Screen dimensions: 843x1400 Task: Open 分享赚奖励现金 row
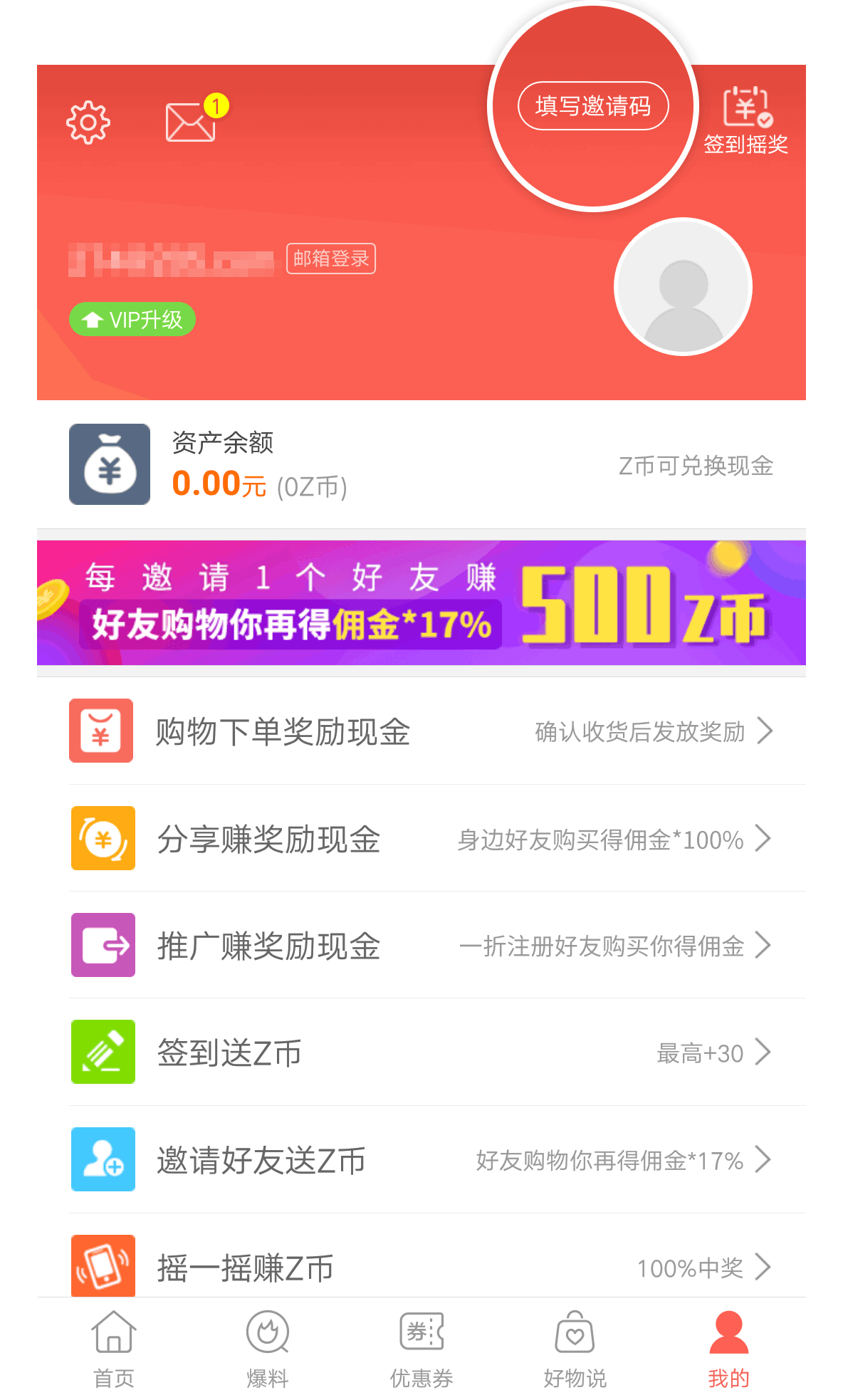click(421, 838)
